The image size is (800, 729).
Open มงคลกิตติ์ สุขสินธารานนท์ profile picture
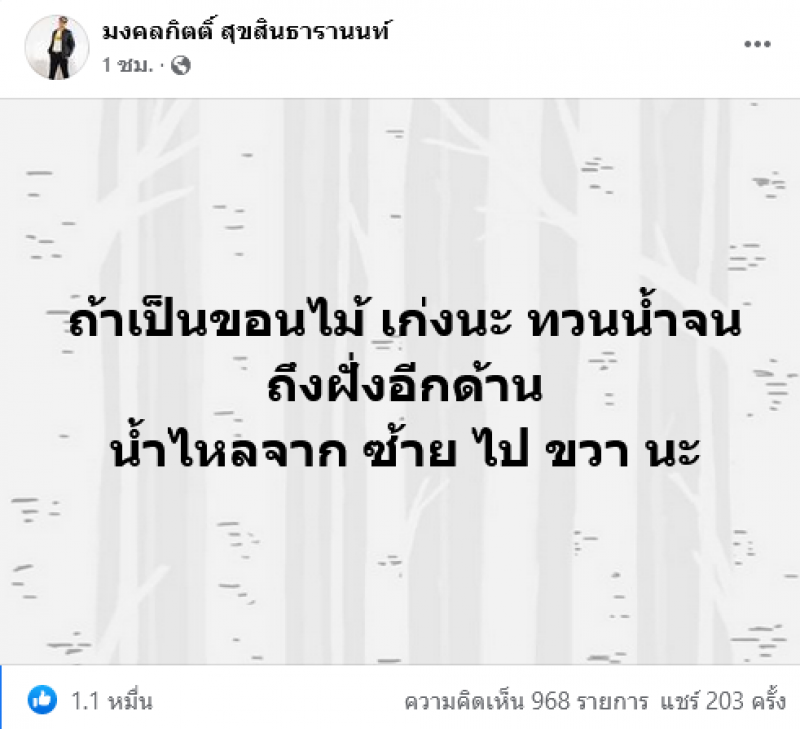tap(50, 47)
